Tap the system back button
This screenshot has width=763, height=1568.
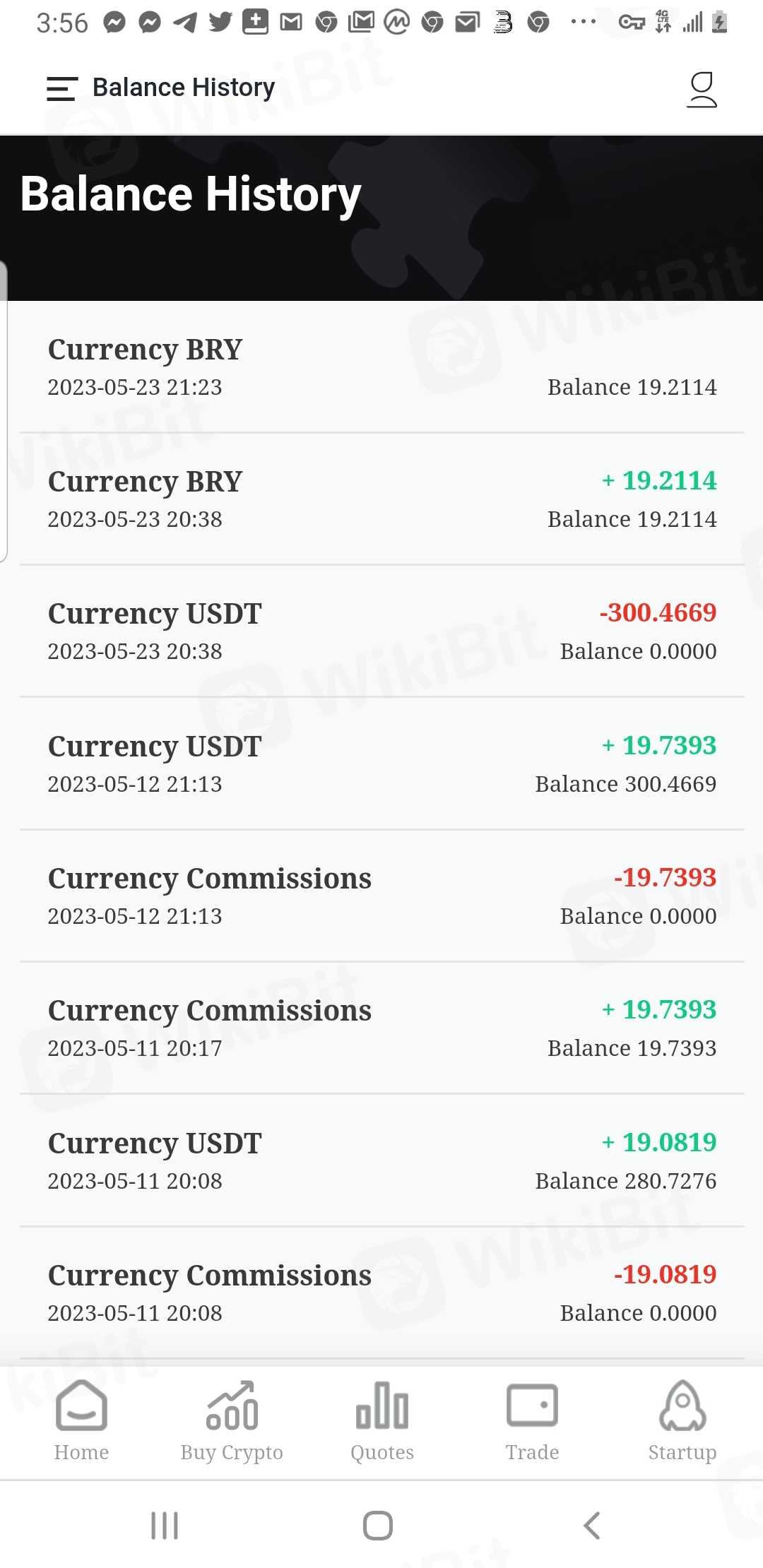tap(592, 1526)
